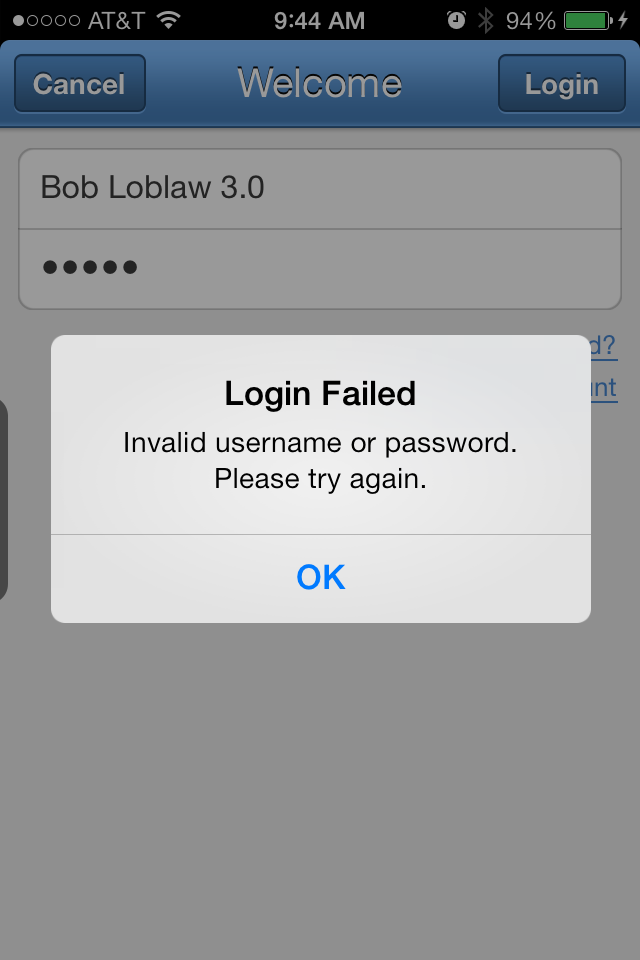This screenshot has width=640, height=960.
Task: Tap Cancel in the Welcome bar
Action: point(80,84)
